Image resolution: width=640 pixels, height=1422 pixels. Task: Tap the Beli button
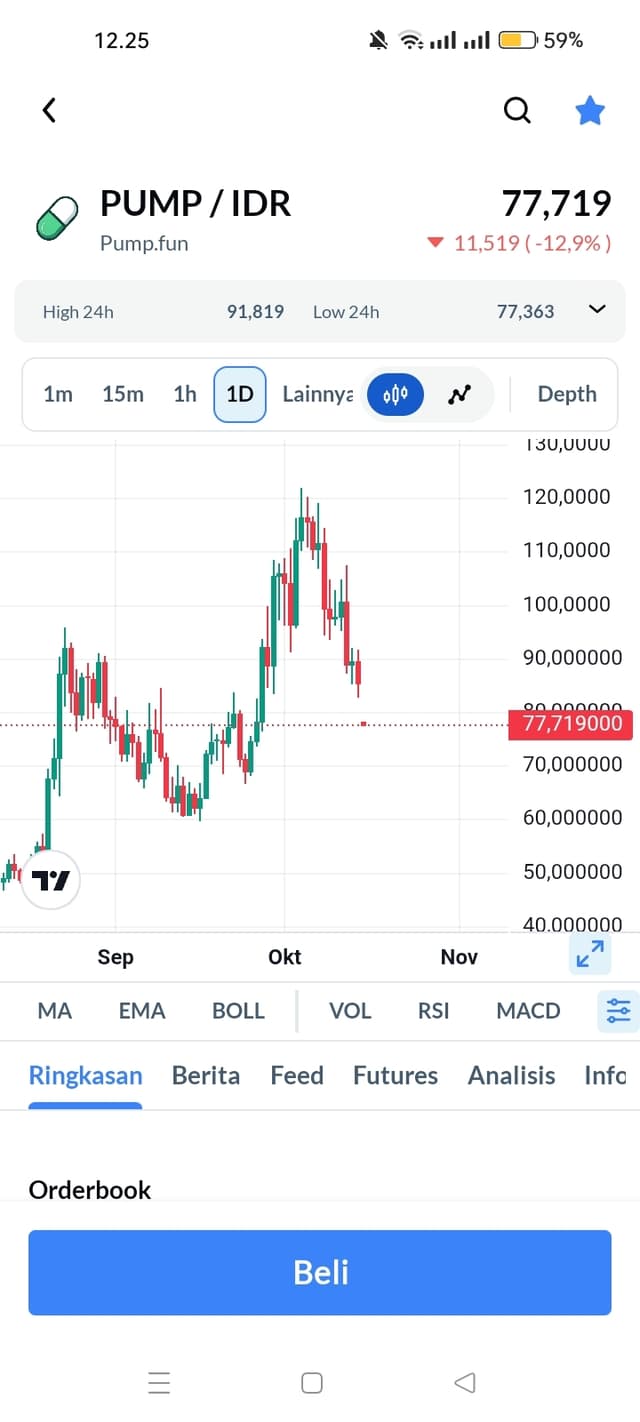click(320, 1272)
